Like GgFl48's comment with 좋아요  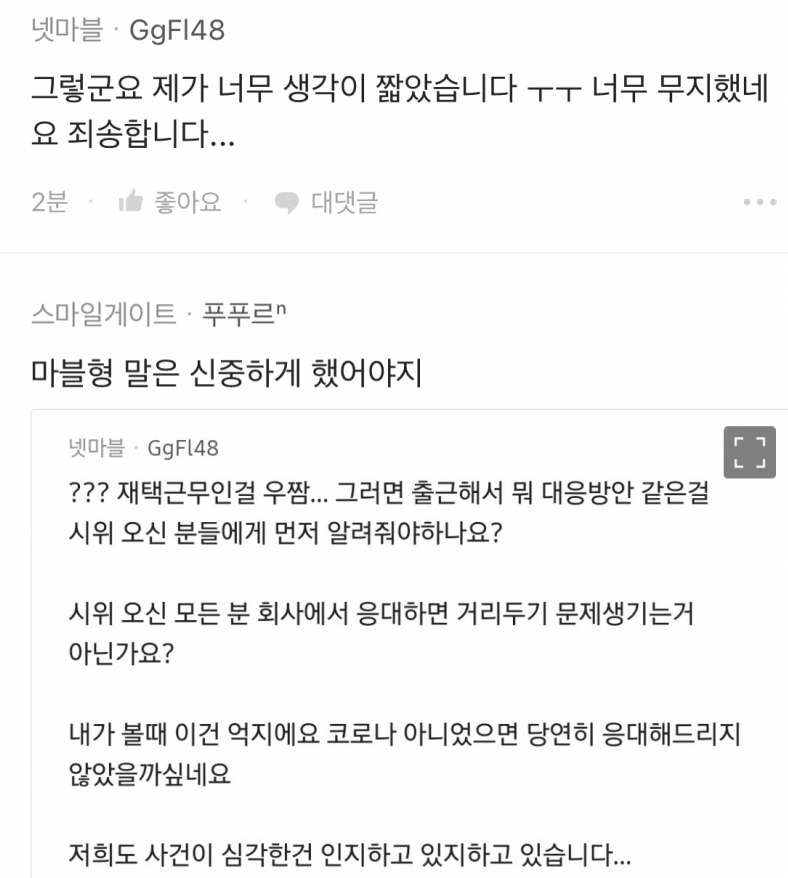click(170, 203)
